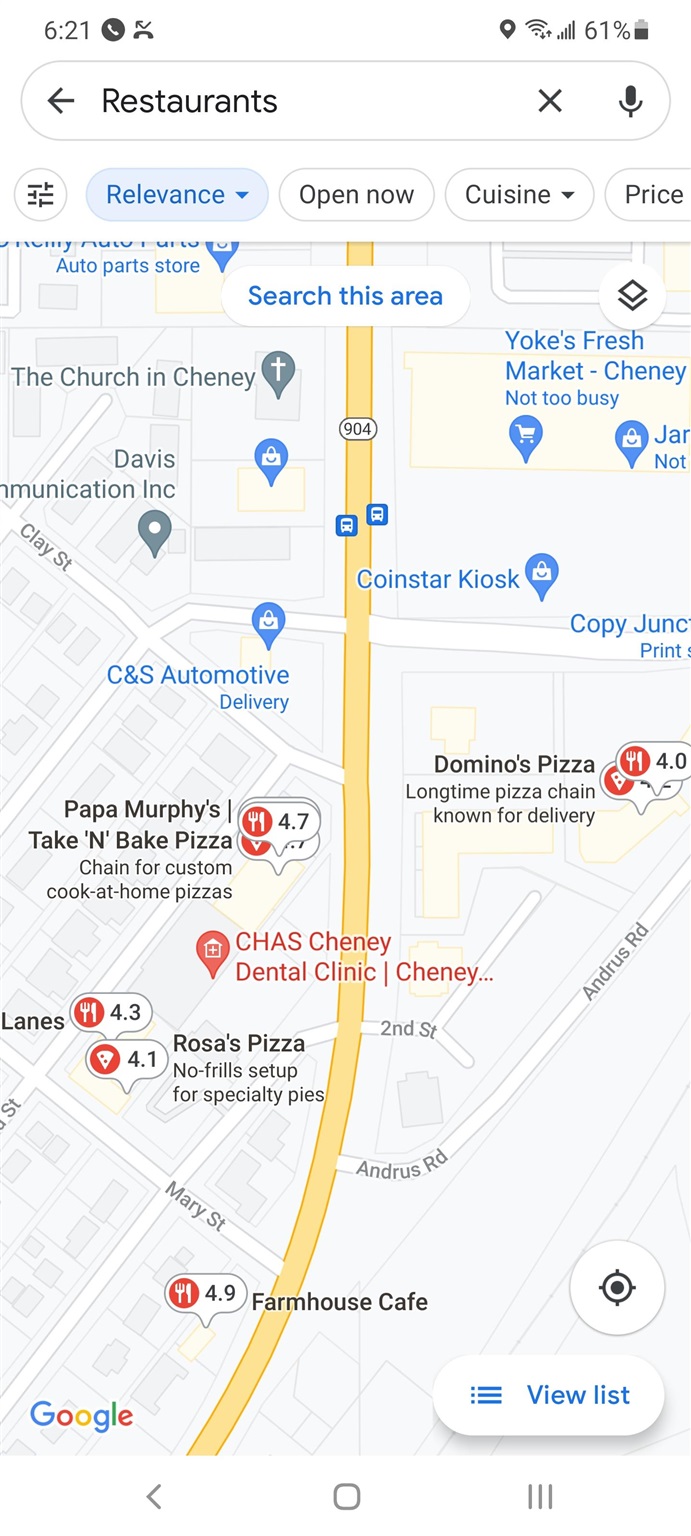Select Rosa's Pizza 4.1 marker

(125, 1061)
